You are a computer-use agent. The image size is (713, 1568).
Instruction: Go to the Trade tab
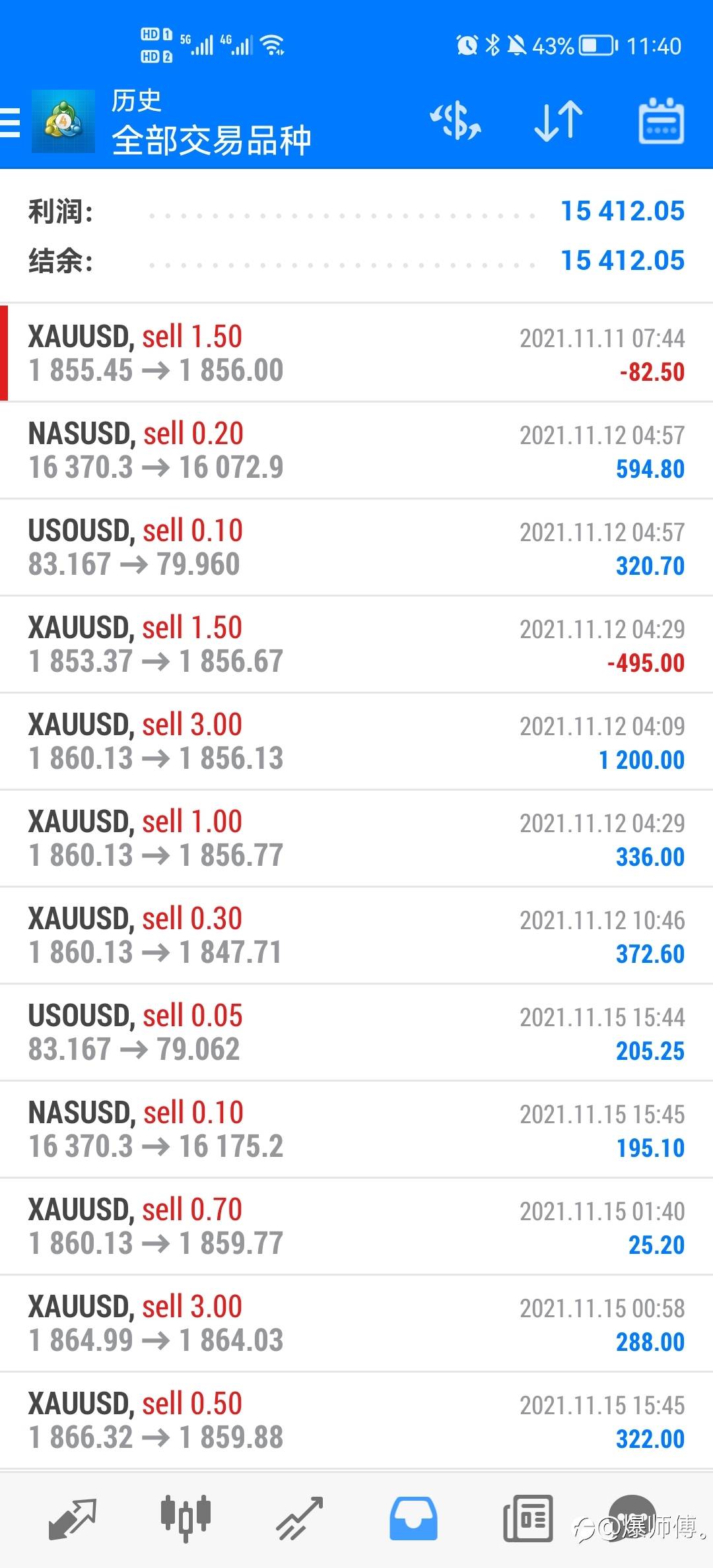(299, 1518)
